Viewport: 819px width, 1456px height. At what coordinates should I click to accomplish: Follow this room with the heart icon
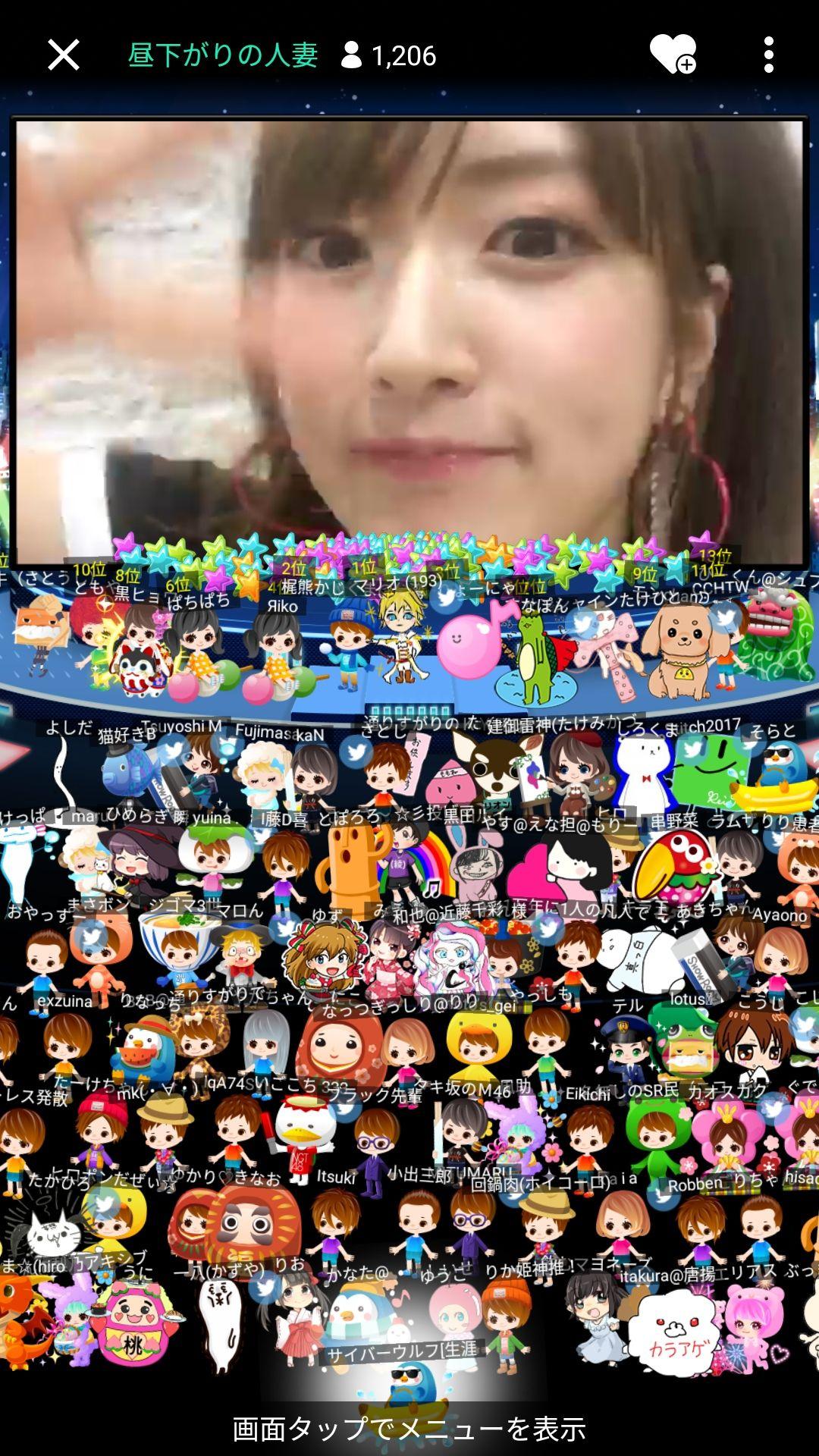point(673,55)
